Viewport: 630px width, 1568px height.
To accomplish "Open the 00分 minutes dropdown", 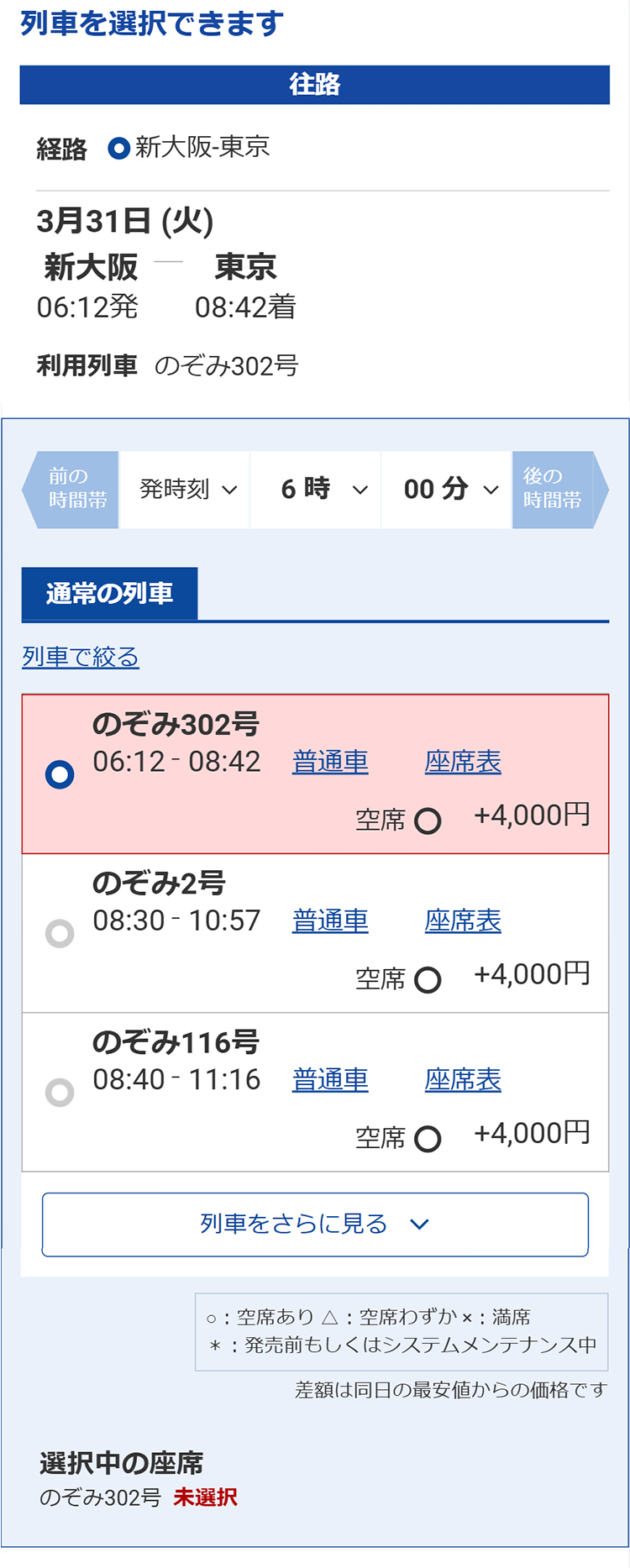I will tap(445, 489).
